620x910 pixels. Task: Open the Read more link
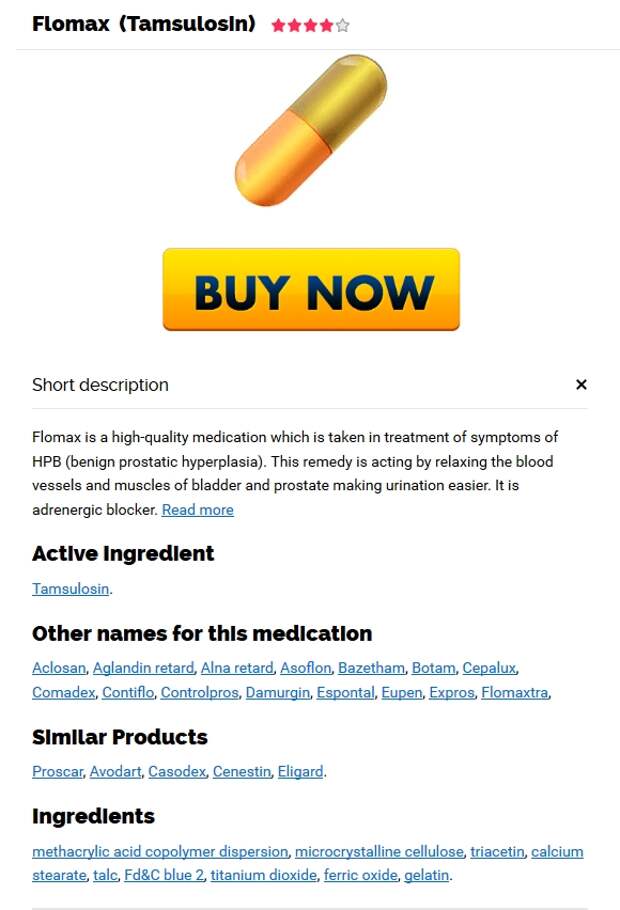point(197,510)
